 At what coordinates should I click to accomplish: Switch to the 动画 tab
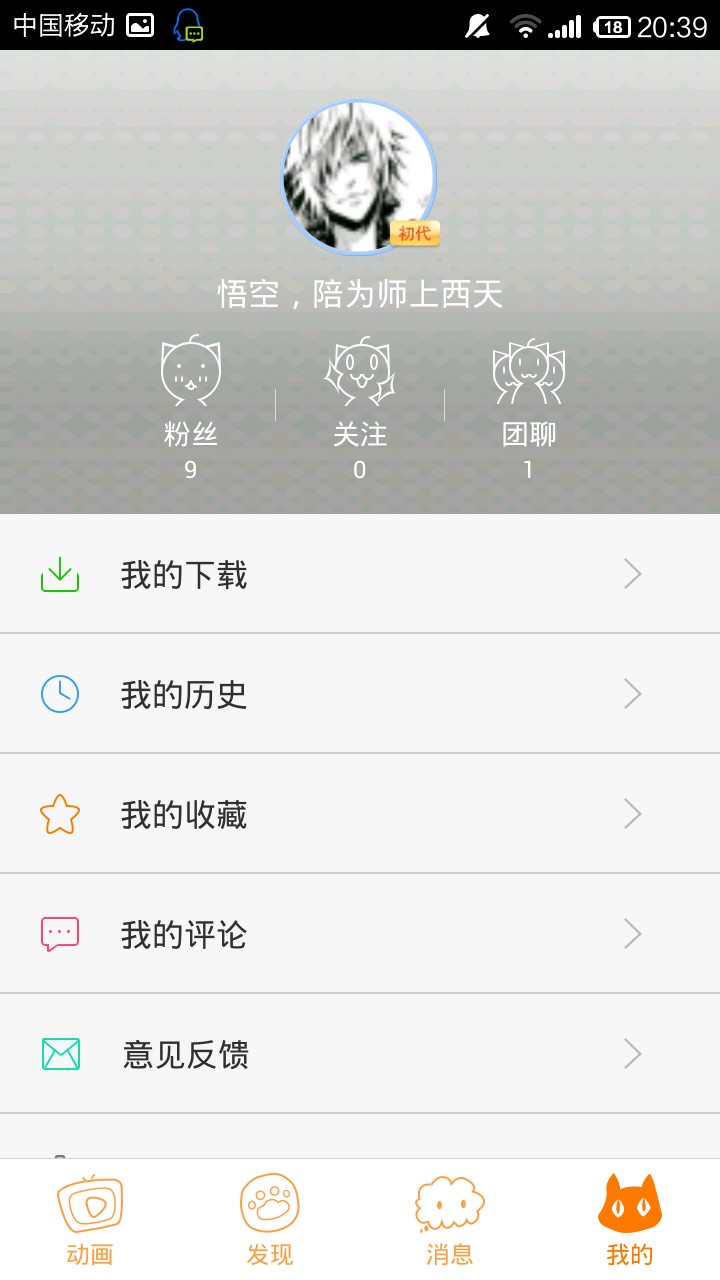90,1220
